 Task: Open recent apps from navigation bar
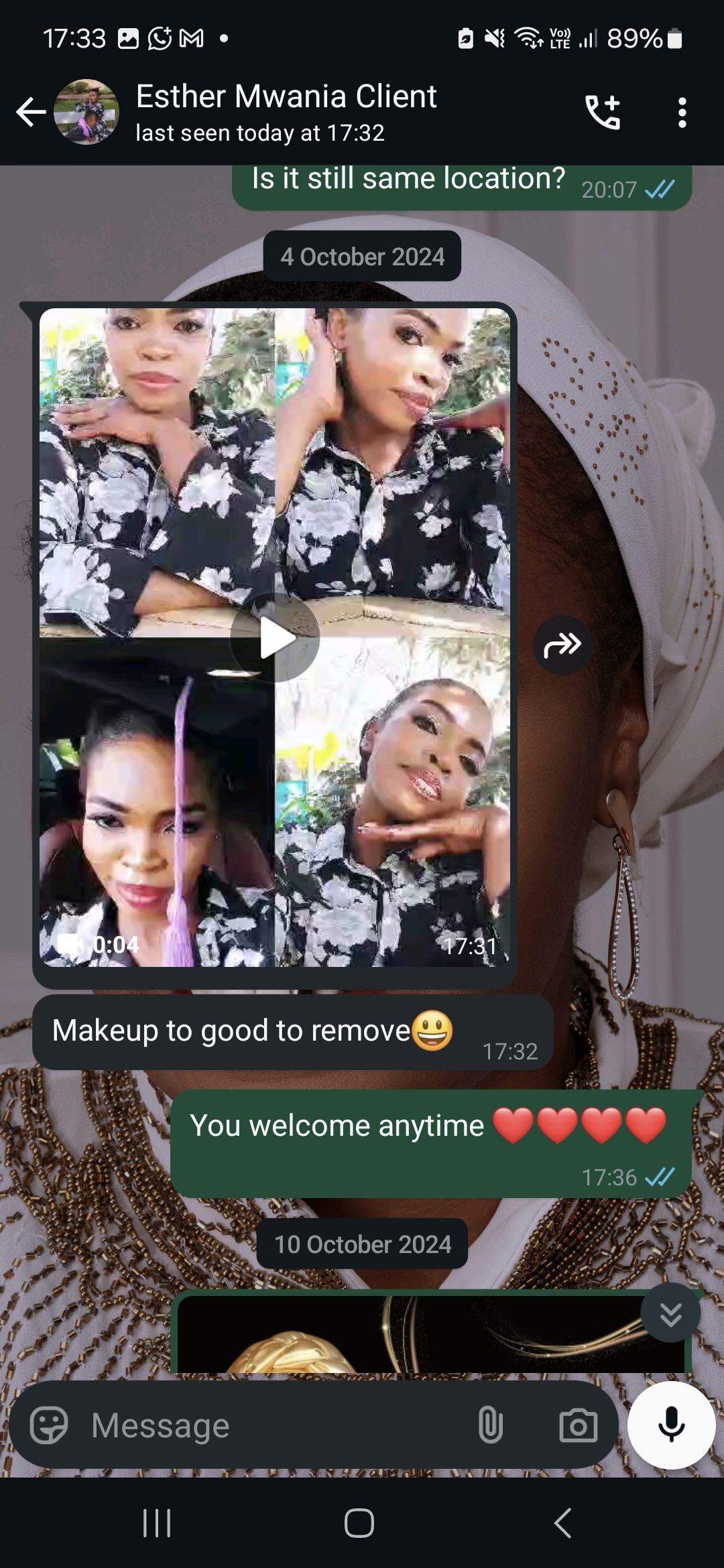[x=157, y=1522]
